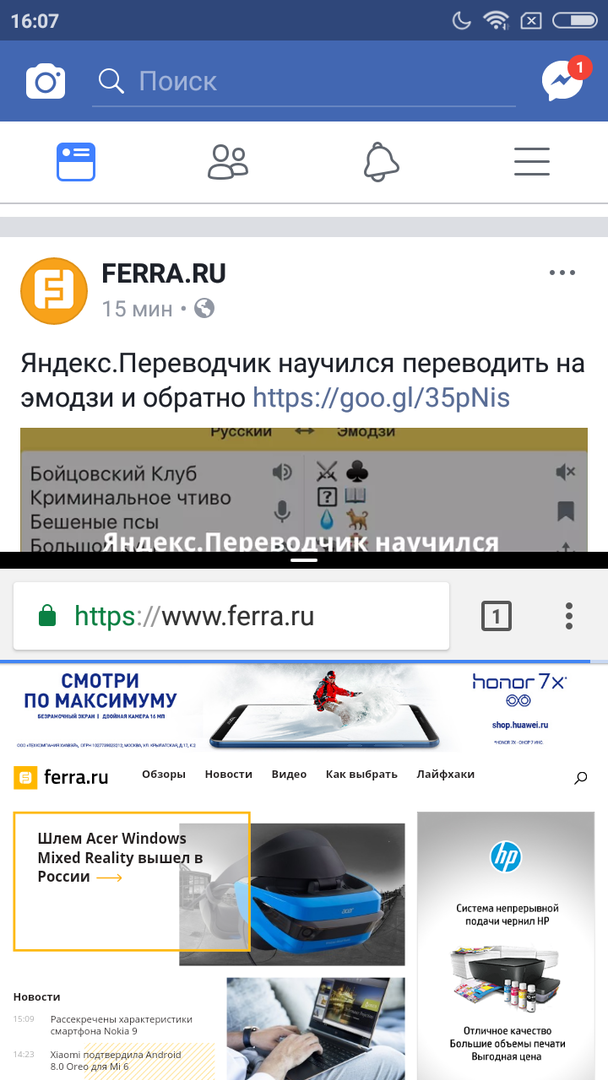This screenshot has width=608, height=1080.
Task: Open the notifications bell tab
Action: [x=381, y=161]
